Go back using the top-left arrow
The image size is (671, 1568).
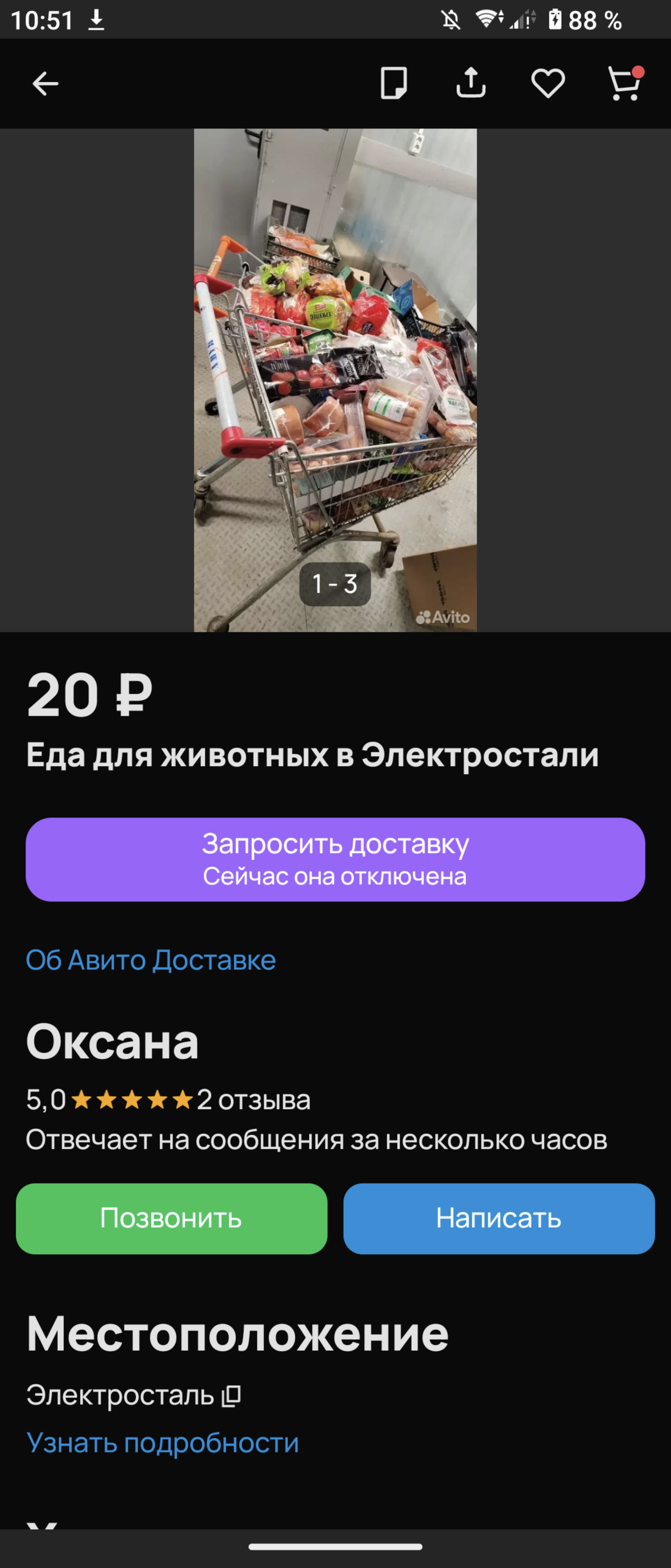point(45,83)
